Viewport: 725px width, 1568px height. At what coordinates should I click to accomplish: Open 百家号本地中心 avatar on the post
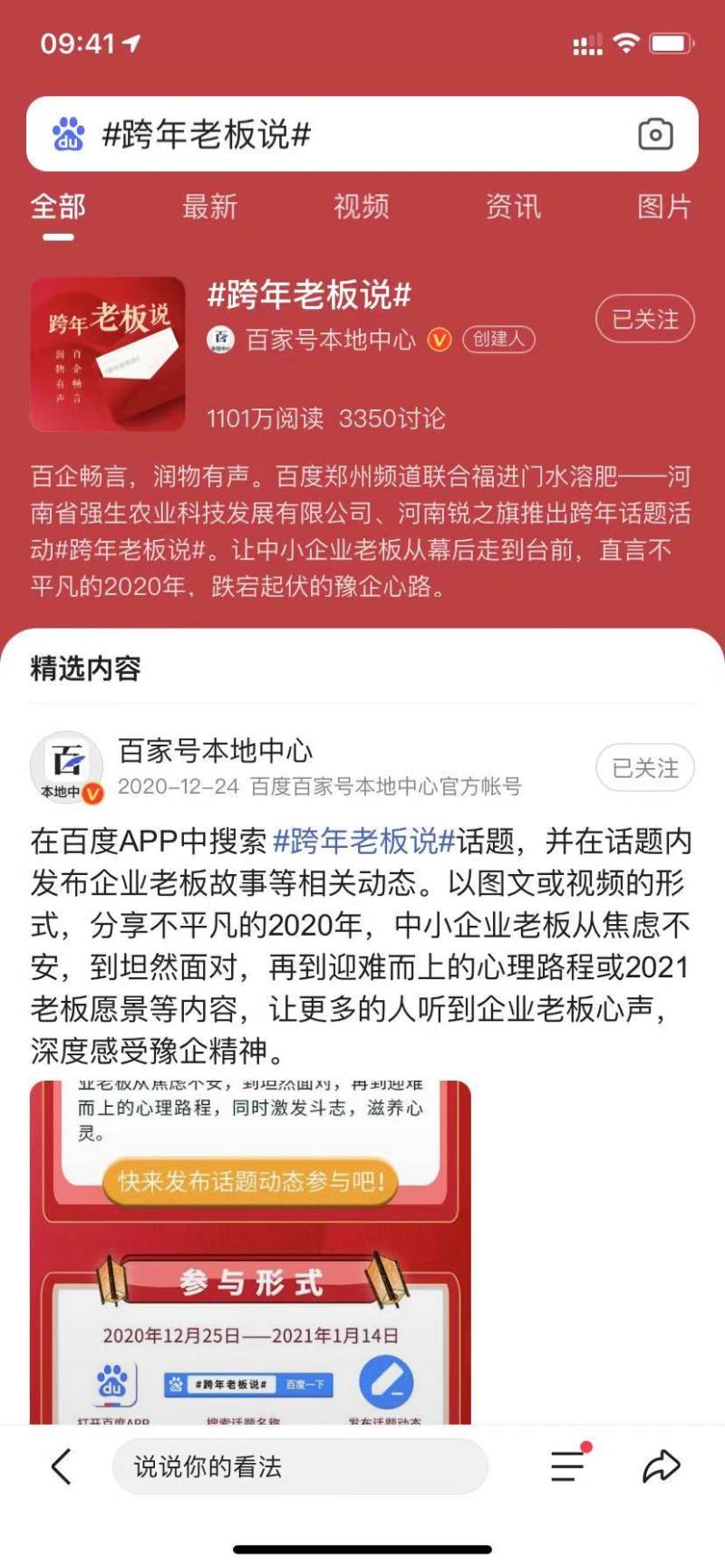[67, 765]
